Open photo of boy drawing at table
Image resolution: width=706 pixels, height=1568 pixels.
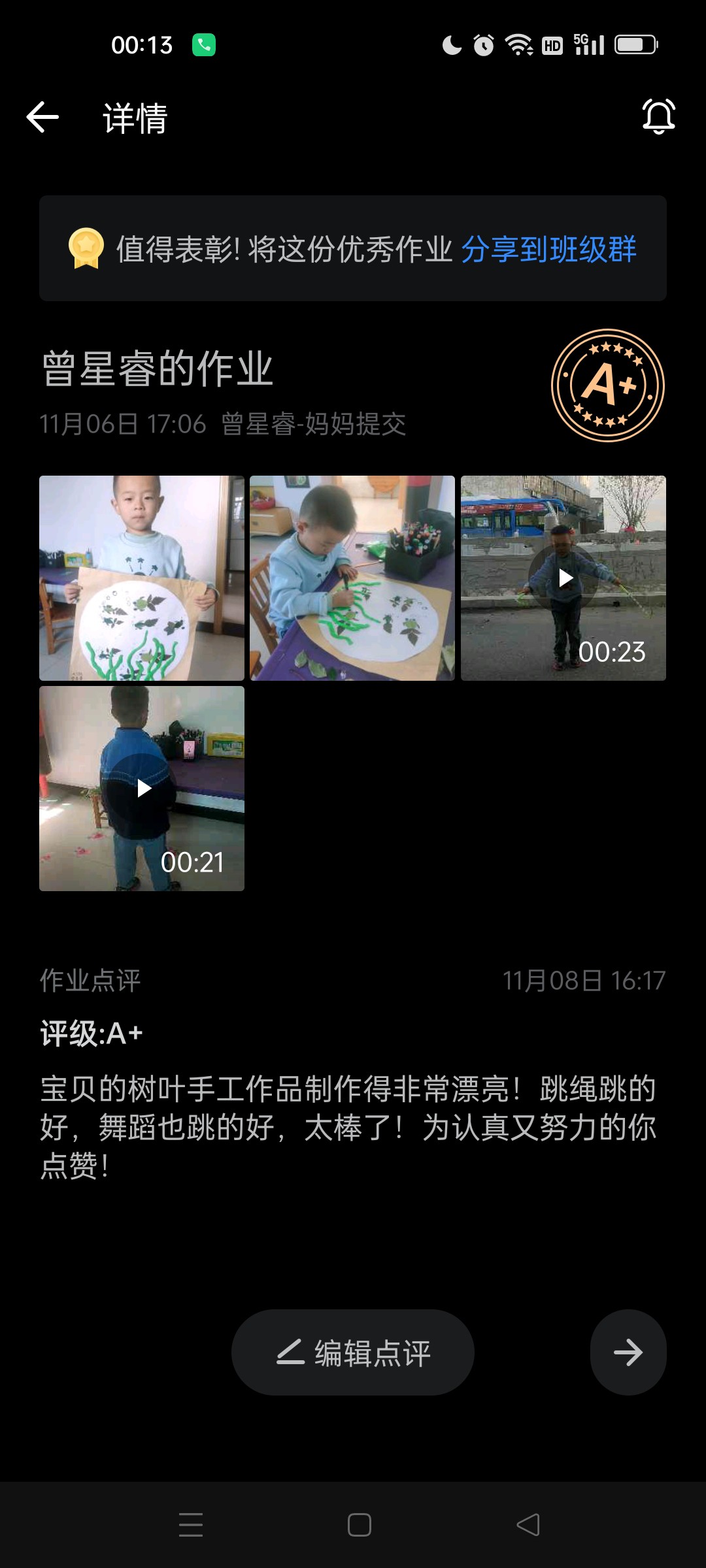(352, 578)
